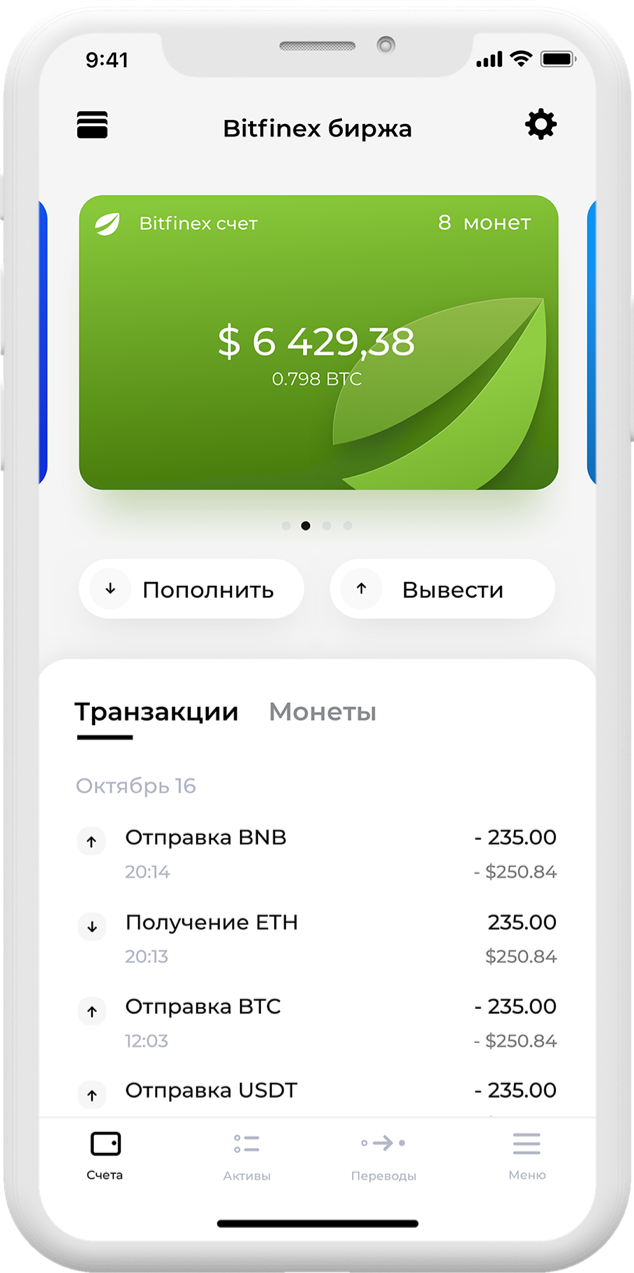The width and height of the screenshot is (634, 1273).
Task: Open the Bitfinex счет card
Action: tap(318, 342)
